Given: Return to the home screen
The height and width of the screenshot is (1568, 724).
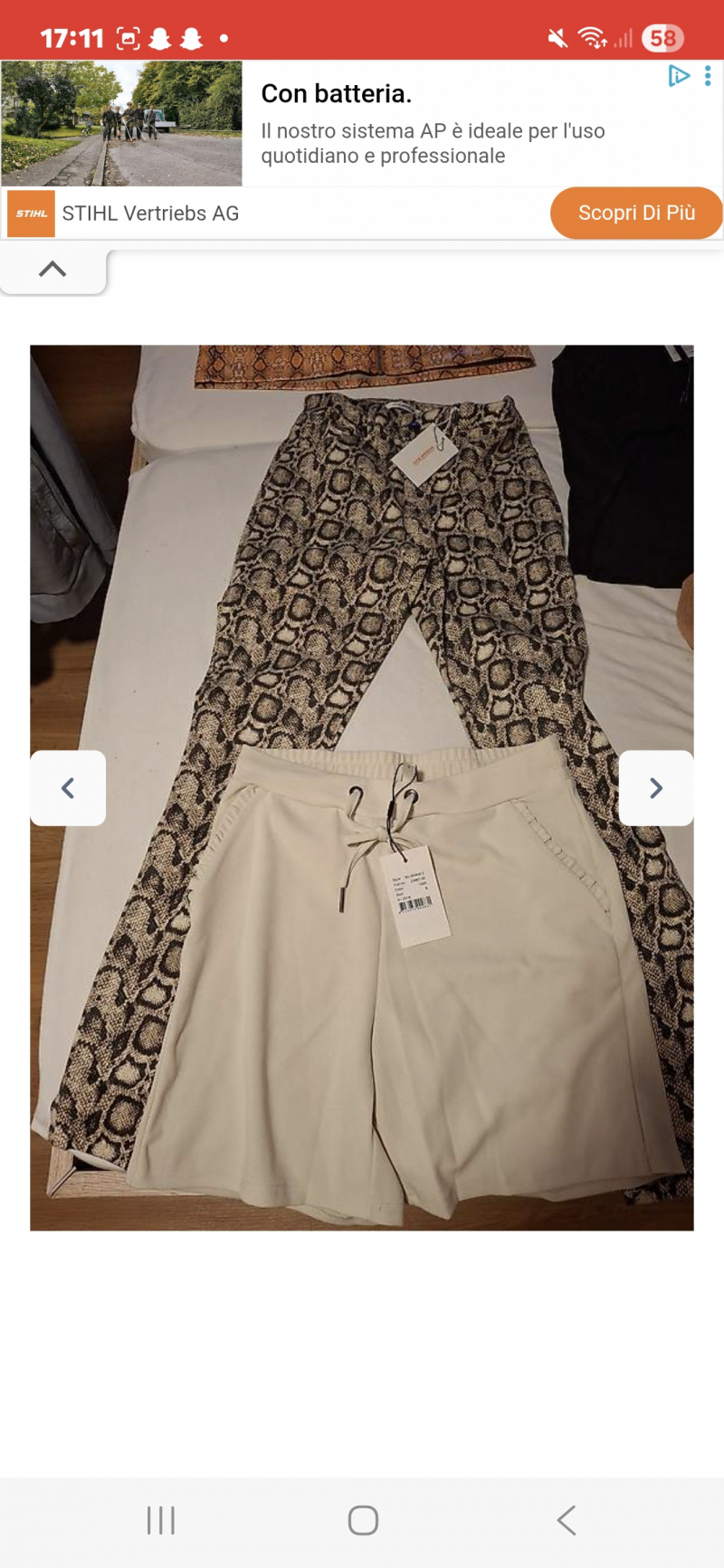Looking at the screenshot, I should click(x=363, y=1520).
